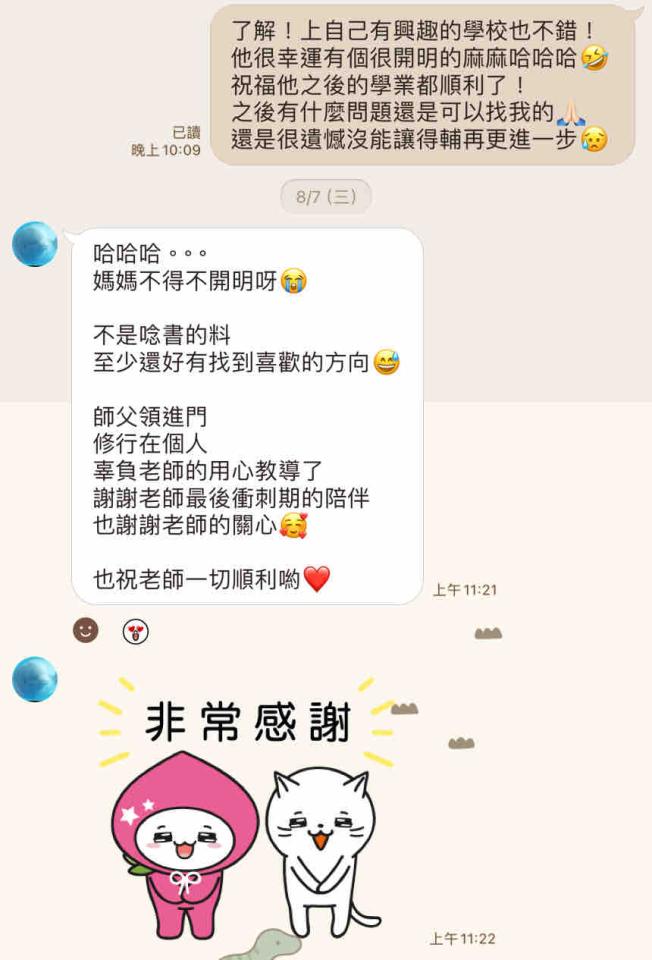Open the 非常感謝 sticker

245,810
